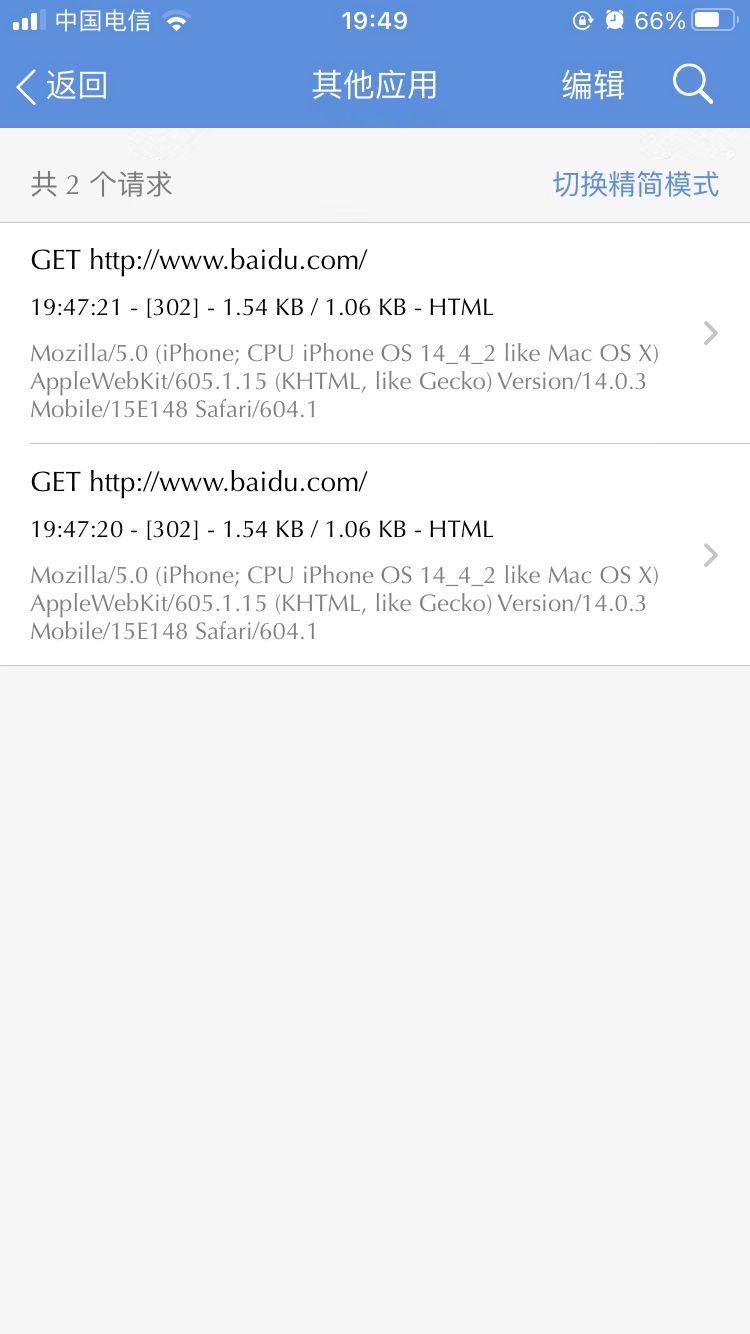Open the baidu.com request from 19:47:20
This screenshot has width=750, height=1334.
[x=374, y=555]
